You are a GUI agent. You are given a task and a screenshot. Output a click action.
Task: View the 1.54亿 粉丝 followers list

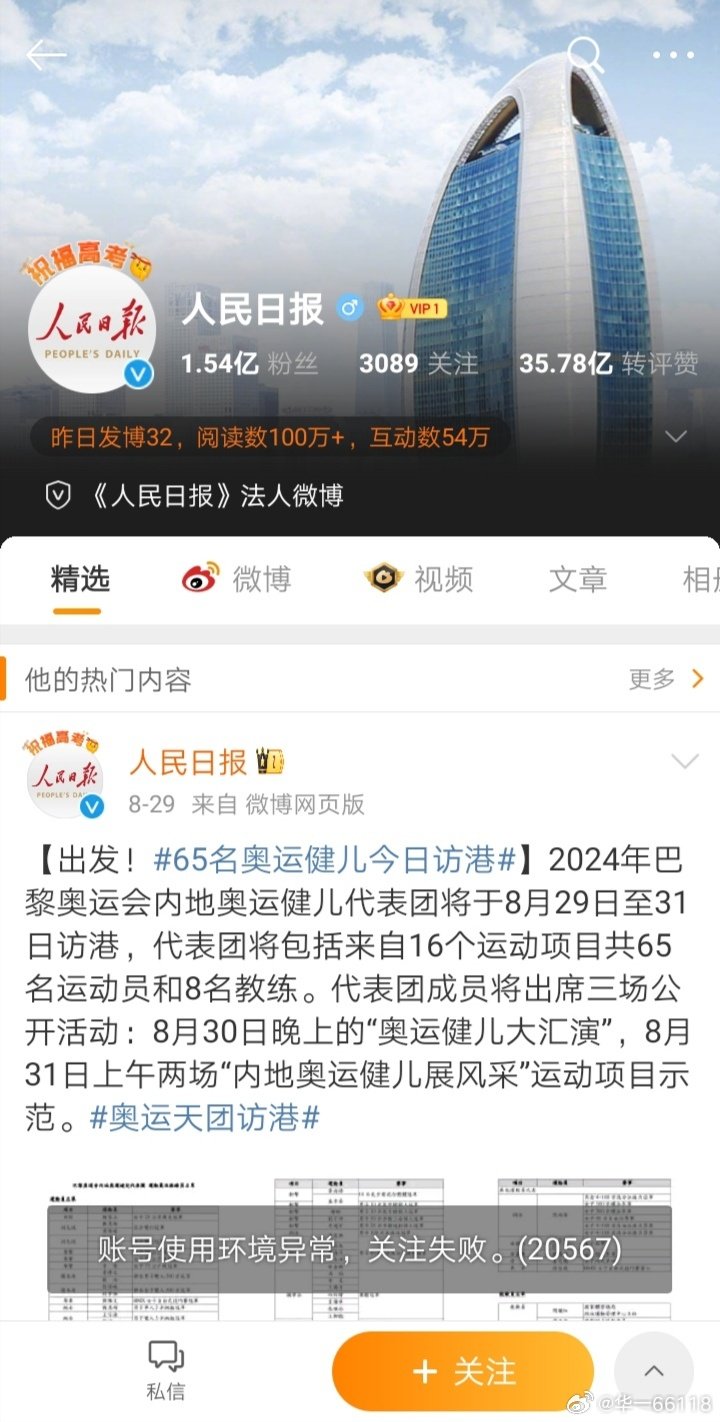pos(250,363)
